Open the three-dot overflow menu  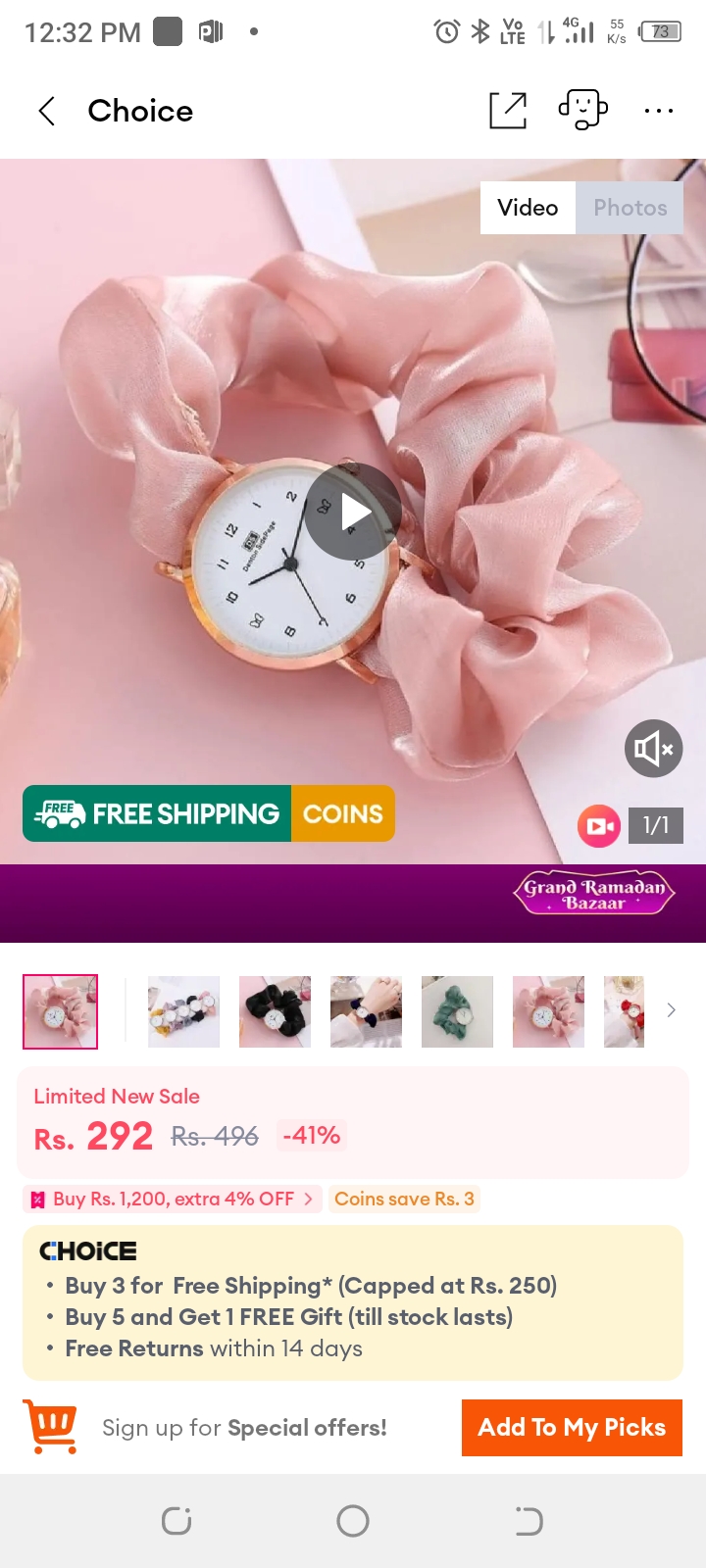coord(659,111)
